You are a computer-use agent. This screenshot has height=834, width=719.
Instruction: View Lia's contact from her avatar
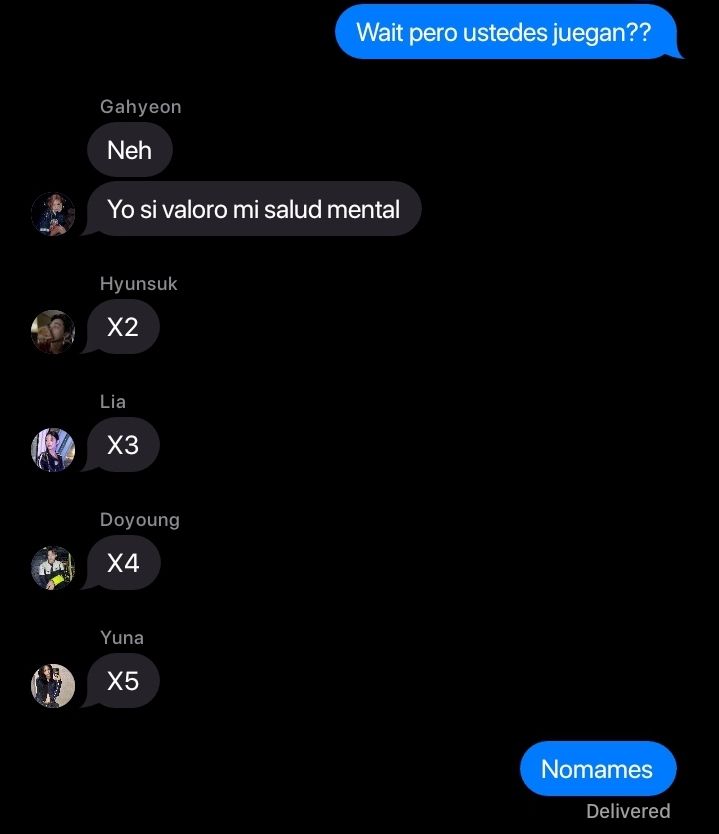point(53,450)
